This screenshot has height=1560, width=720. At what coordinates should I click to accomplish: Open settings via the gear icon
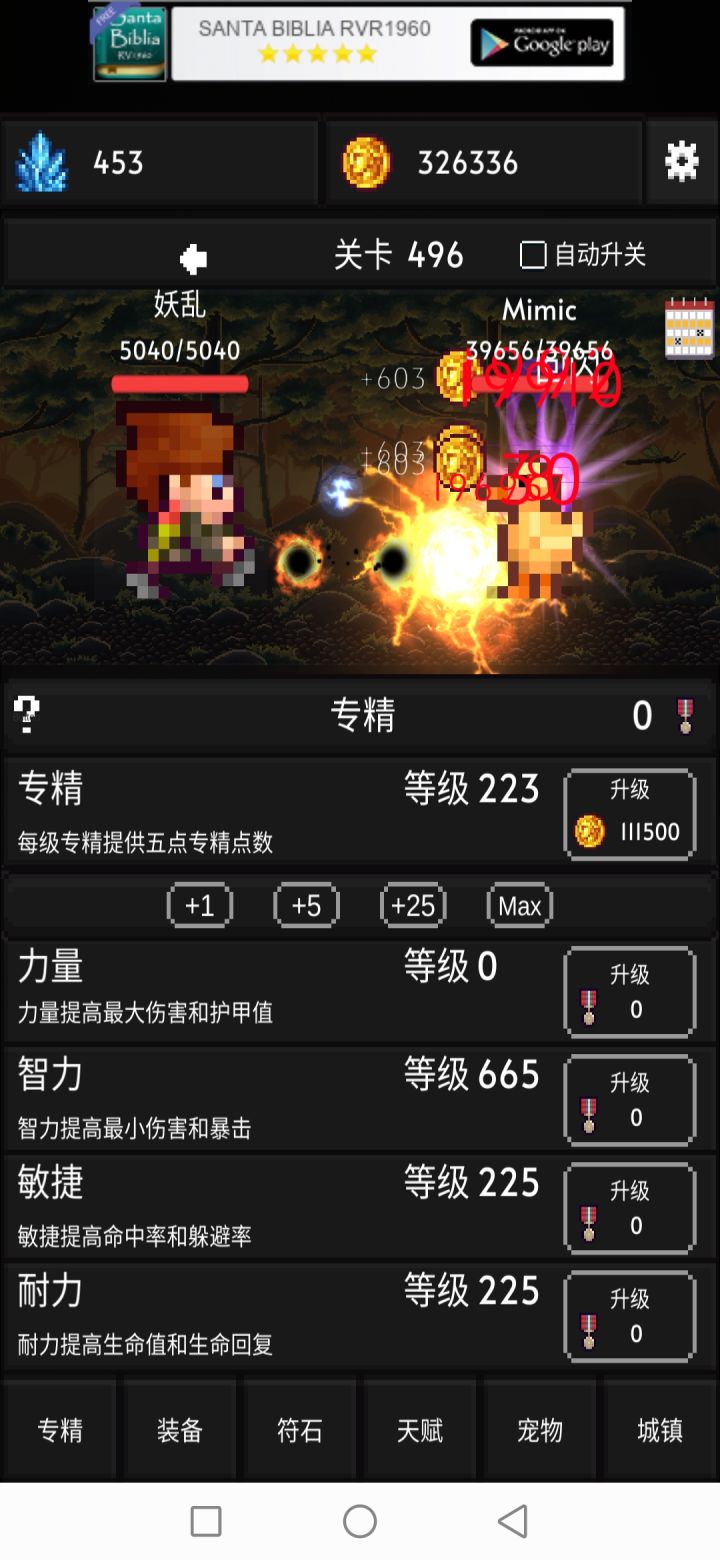coord(683,161)
